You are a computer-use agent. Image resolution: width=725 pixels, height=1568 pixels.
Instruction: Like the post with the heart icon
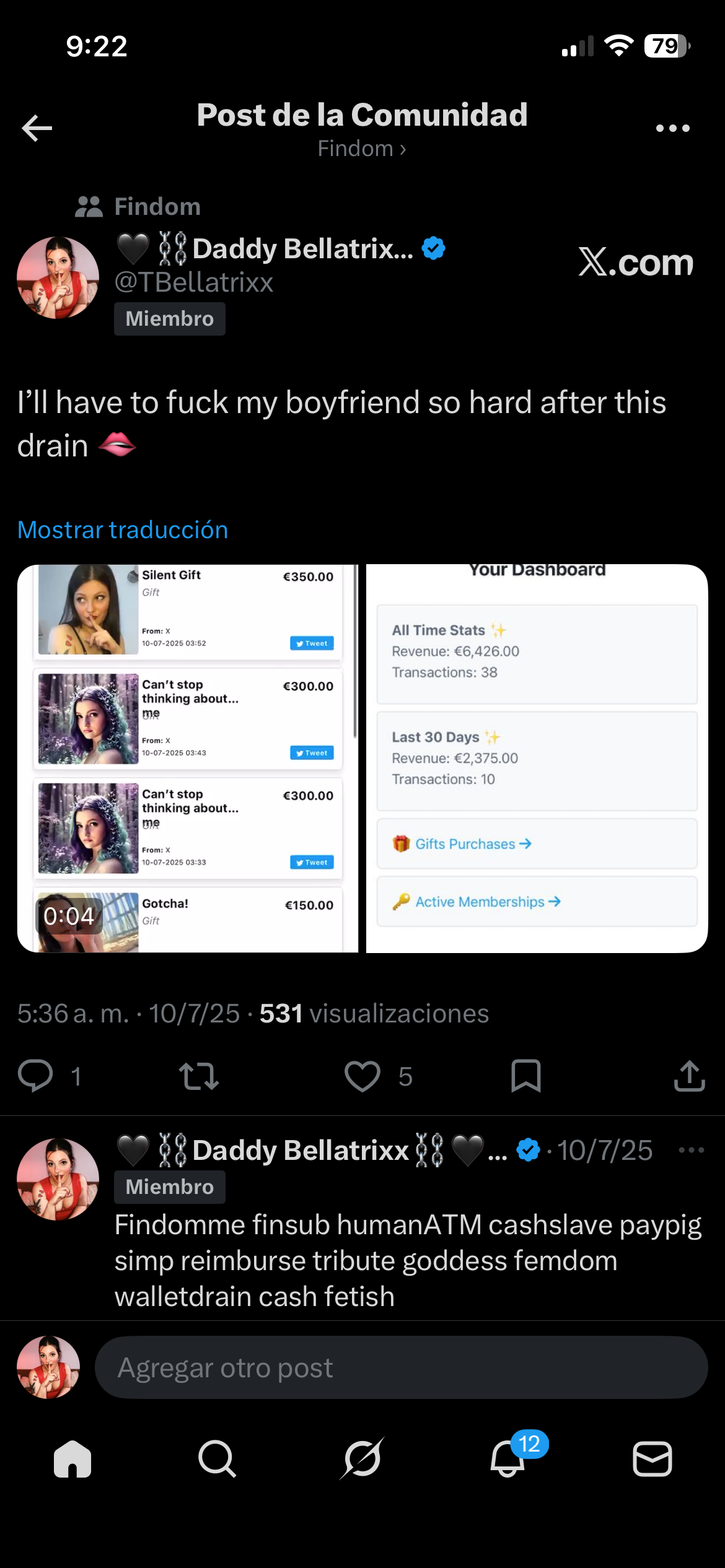(362, 1076)
